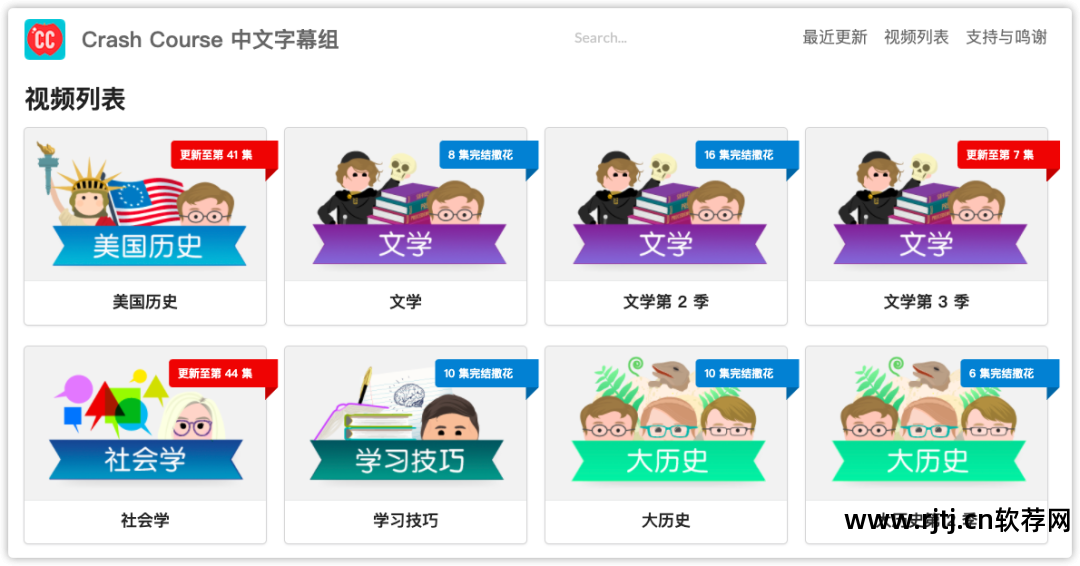The image size is (1080, 566).
Task: Go to 视频列表 in the top navigation
Action: tap(916, 38)
